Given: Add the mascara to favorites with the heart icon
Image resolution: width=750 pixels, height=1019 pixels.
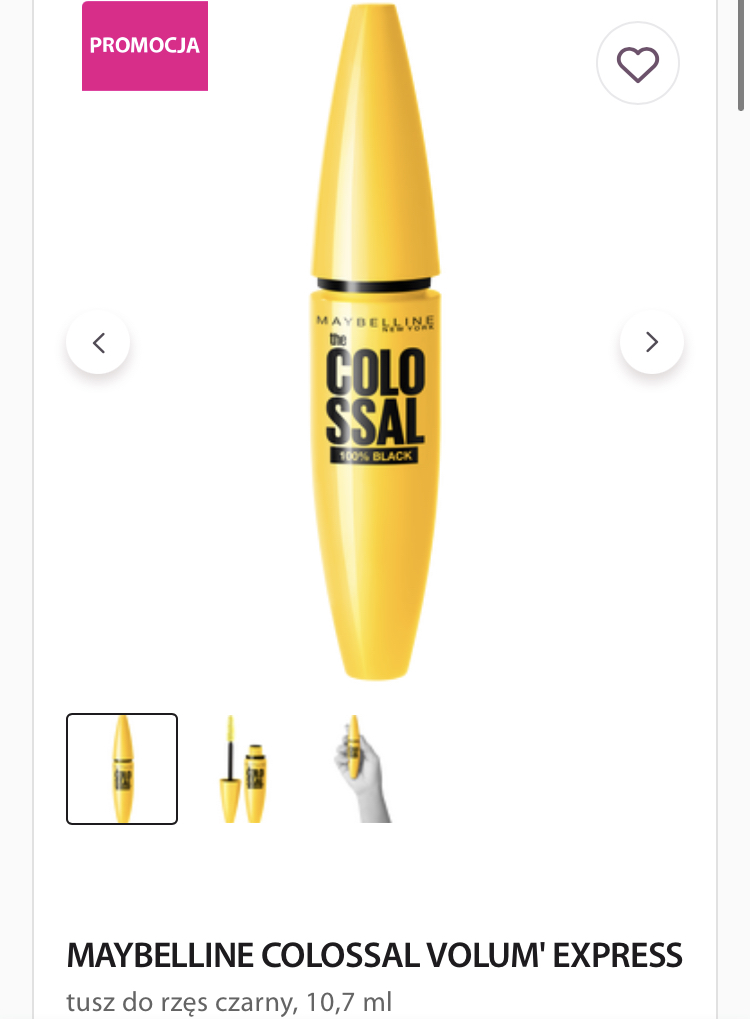Looking at the screenshot, I should coord(638,64).
